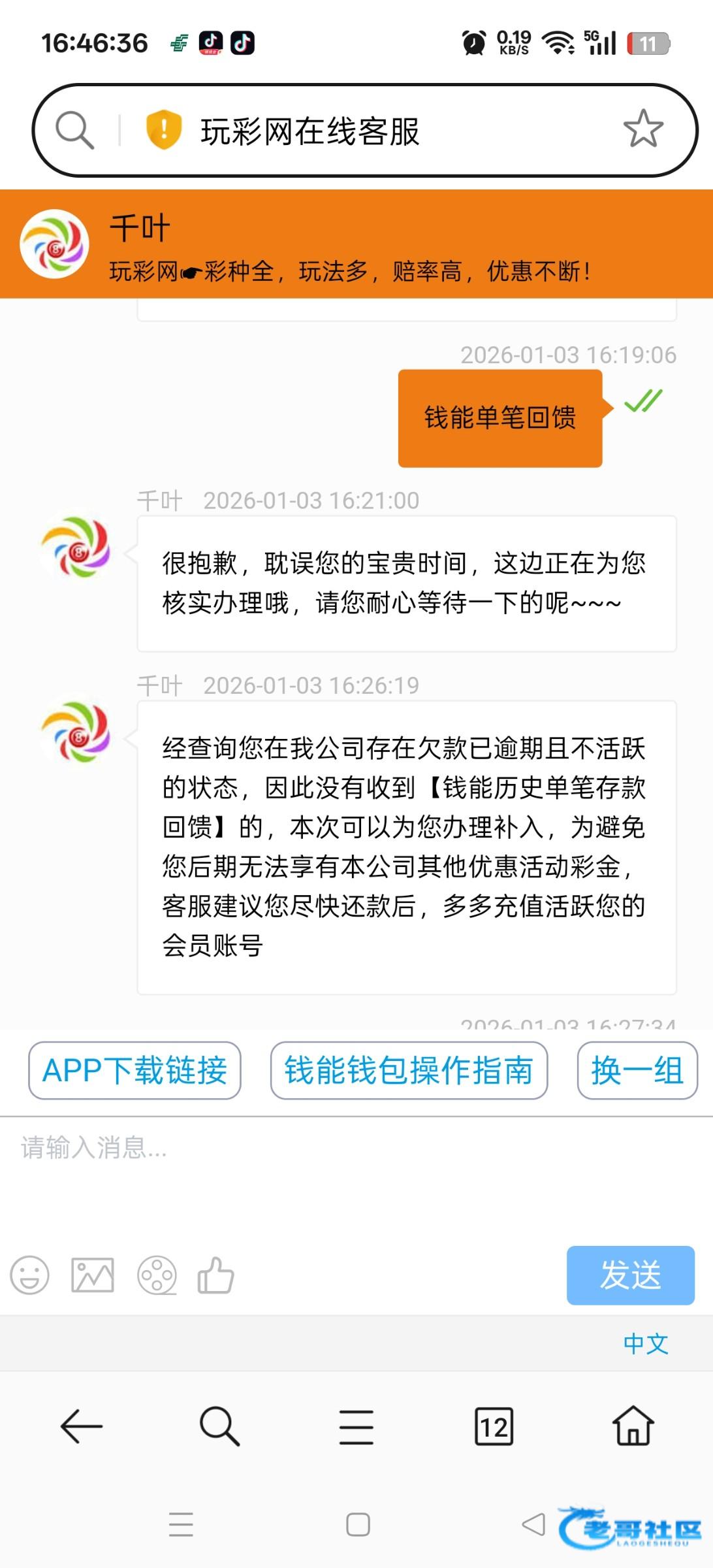Rate the service with the thumbs-up icon

pyautogui.click(x=216, y=1275)
